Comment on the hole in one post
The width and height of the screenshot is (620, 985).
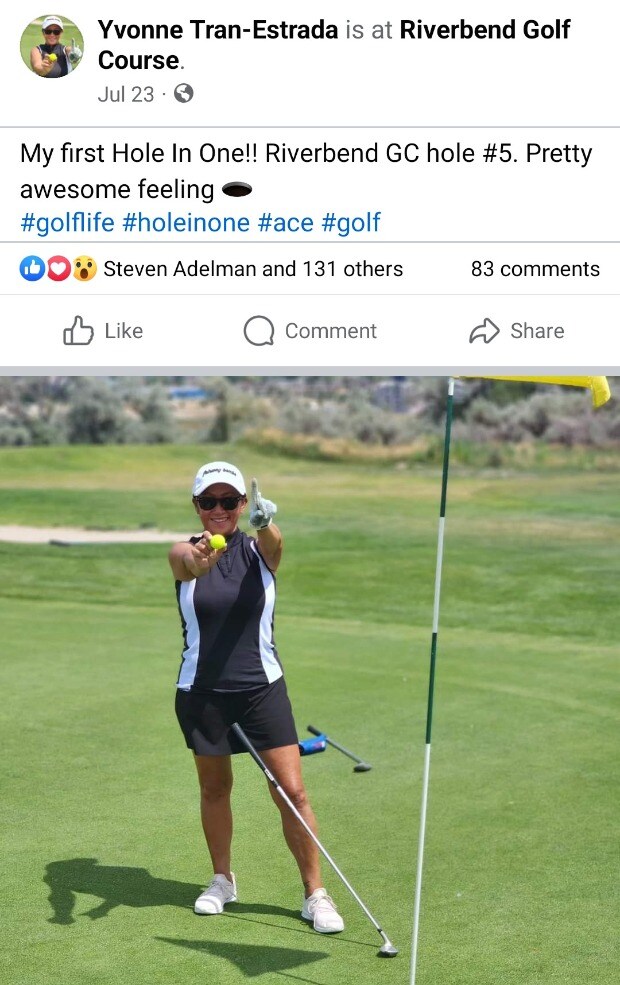[x=310, y=331]
